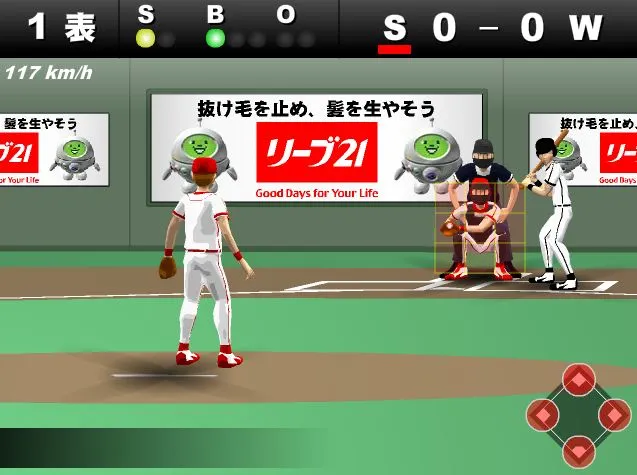The width and height of the screenshot is (637, 475).
Task: Tap the right base button on diamond
Action: tap(614, 414)
